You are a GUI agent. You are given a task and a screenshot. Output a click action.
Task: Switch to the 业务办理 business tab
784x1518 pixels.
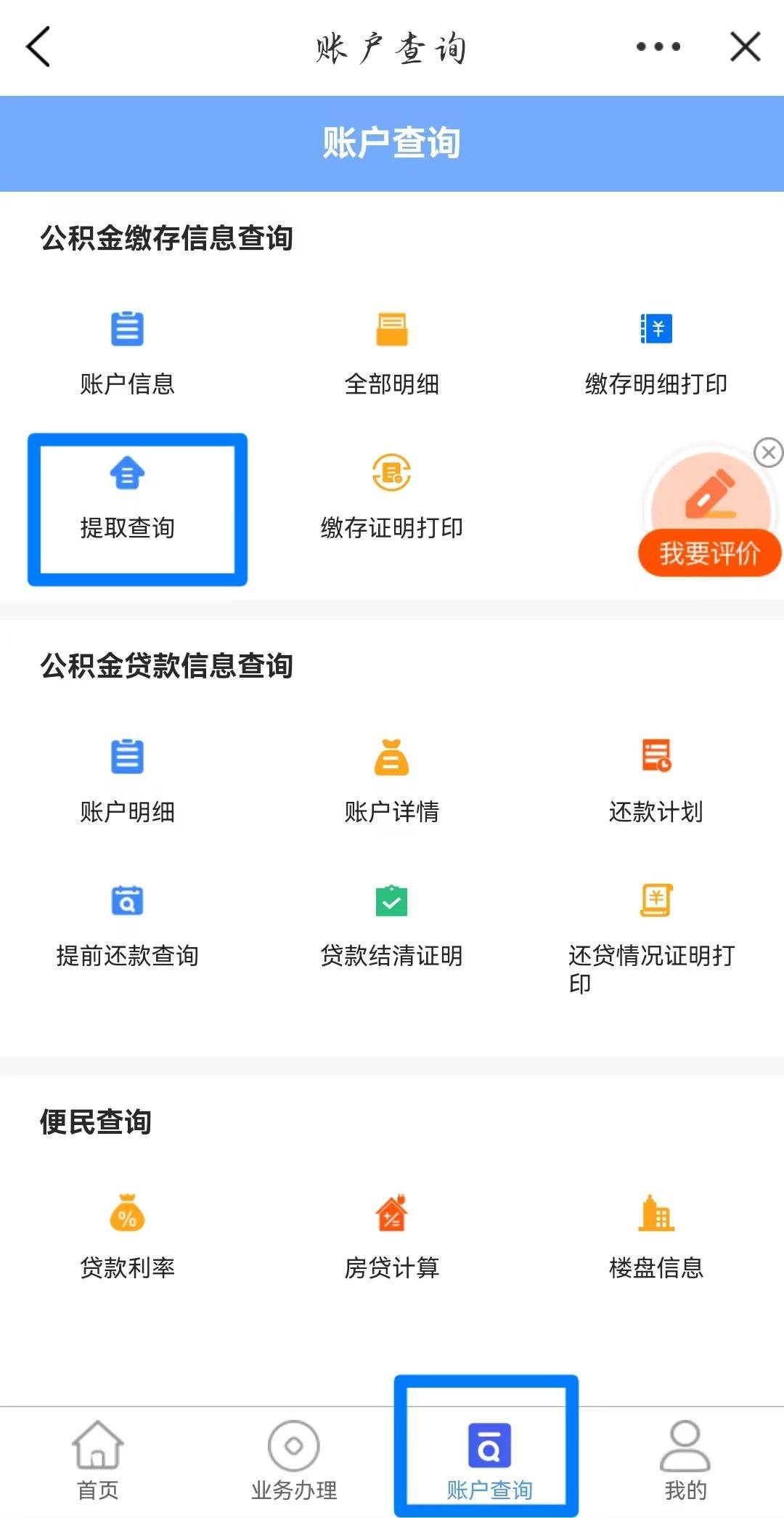coord(294,1460)
